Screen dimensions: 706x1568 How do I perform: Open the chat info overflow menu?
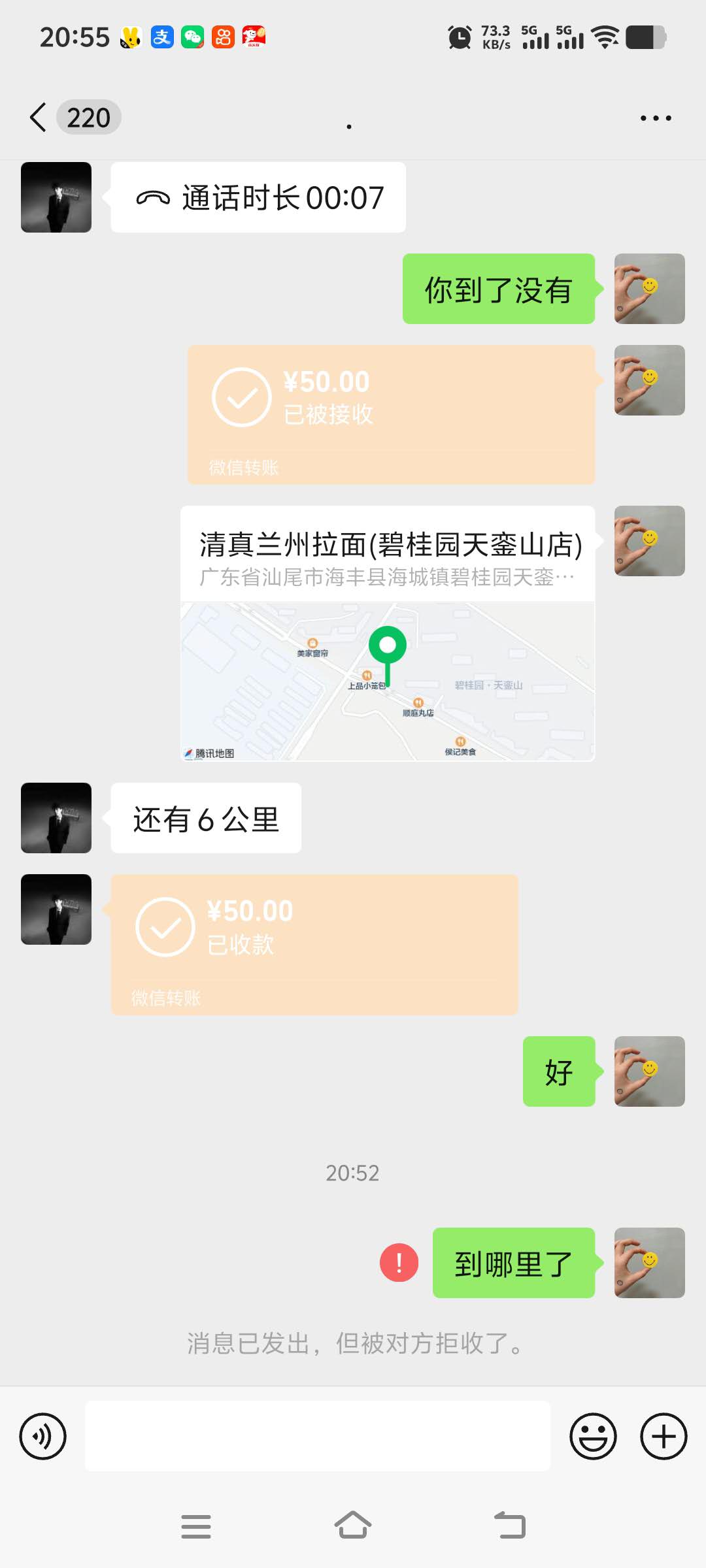point(656,118)
